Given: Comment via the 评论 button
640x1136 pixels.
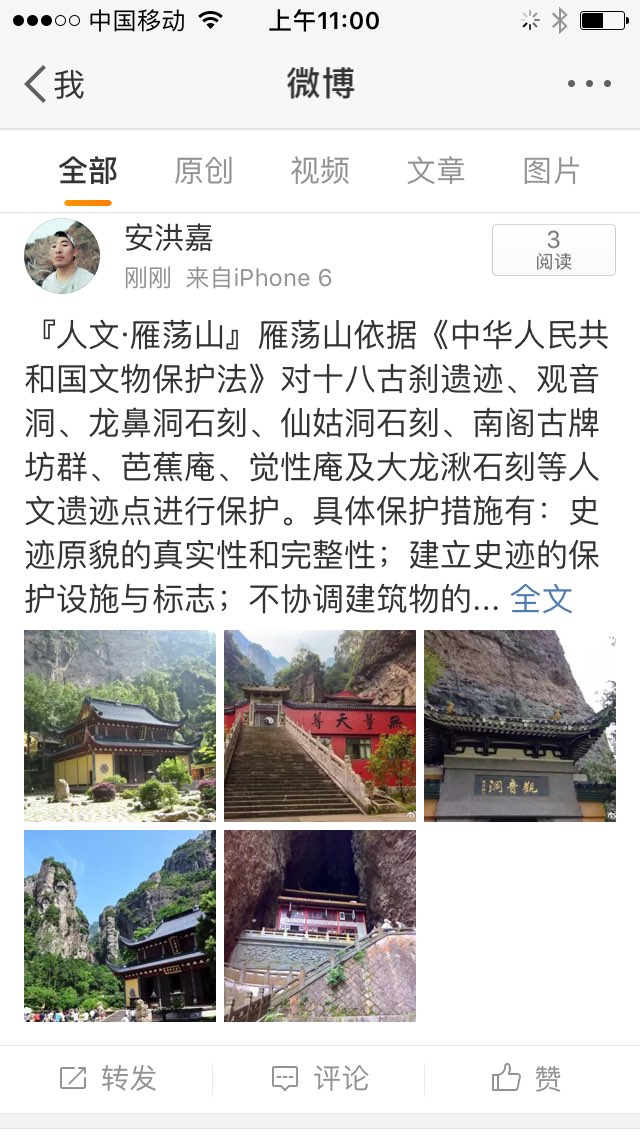Looking at the screenshot, I should (x=320, y=1078).
